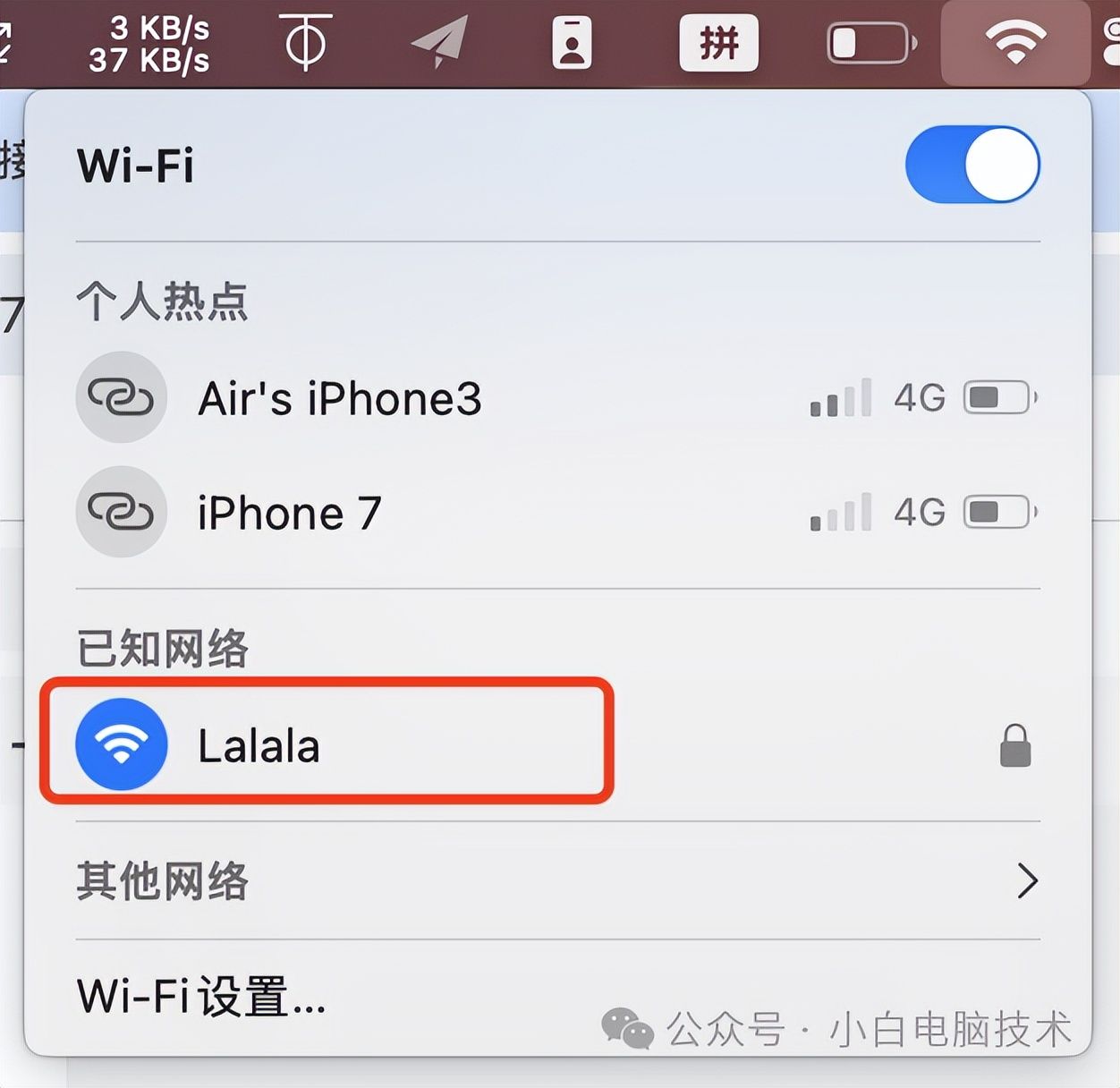The width and height of the screenshot is (1120, 1088).
Task: Connect to iPhone 7 hotspot
Action: coord(290,513)
